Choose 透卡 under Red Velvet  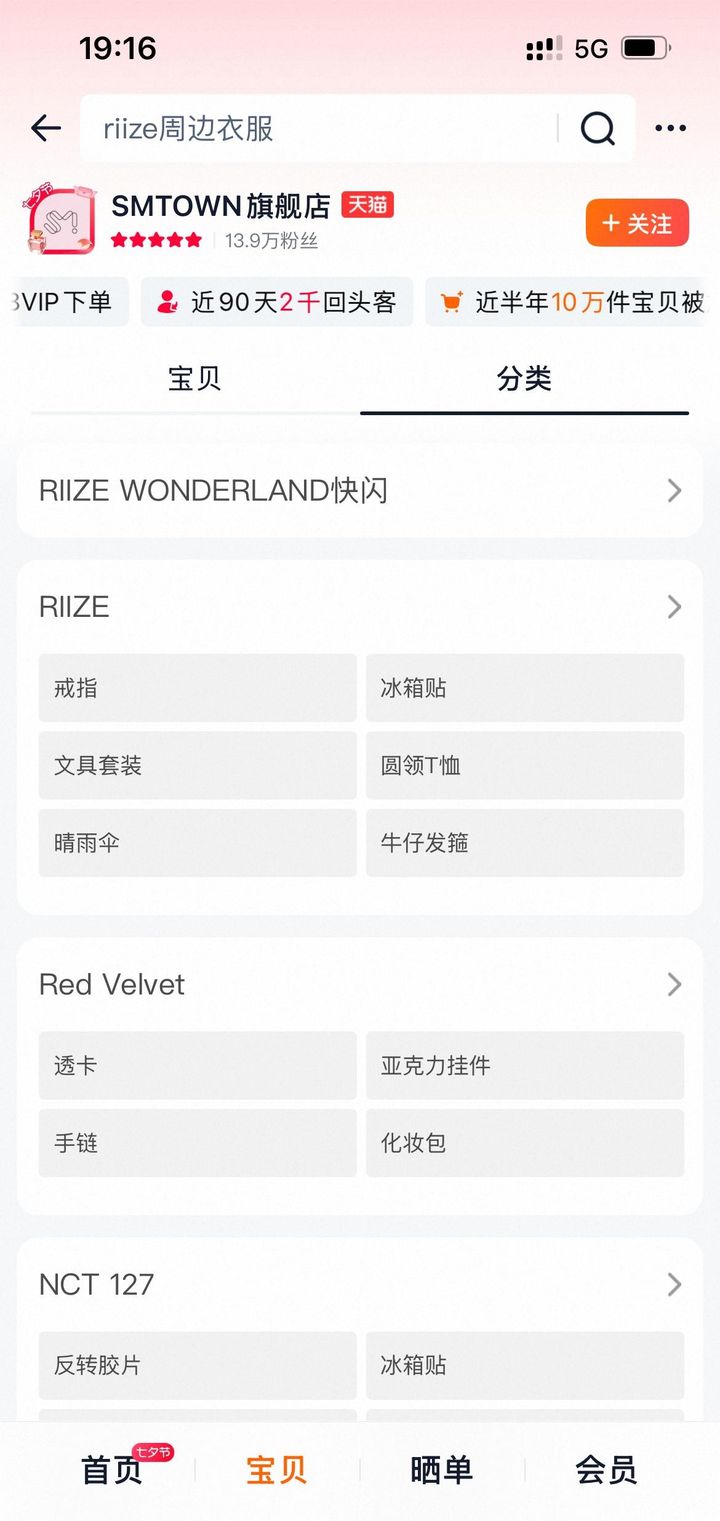click(x=197, y=1065)
